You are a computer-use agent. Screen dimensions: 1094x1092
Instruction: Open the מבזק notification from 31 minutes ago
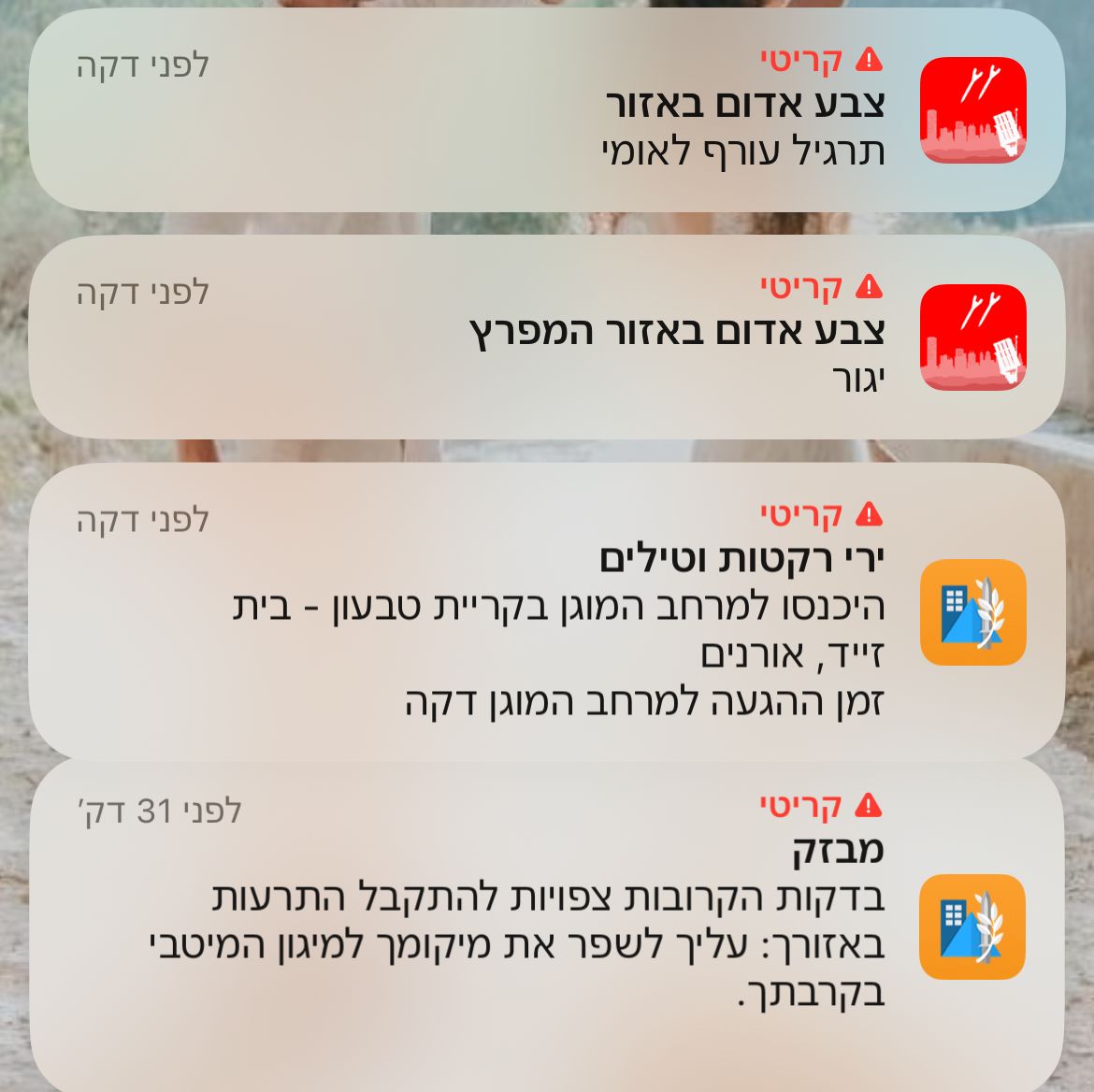click(x=547, y=921)
